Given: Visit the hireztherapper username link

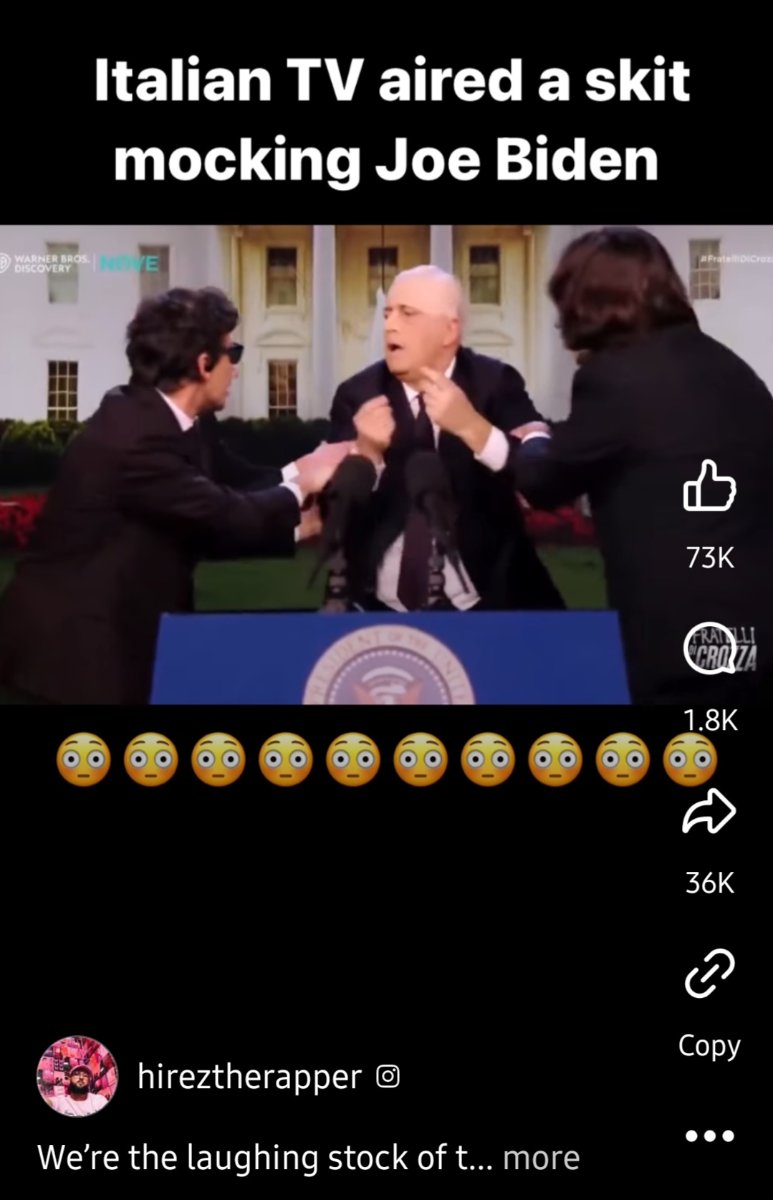Looking at the screenshot, I should [x=250, y=1077].
